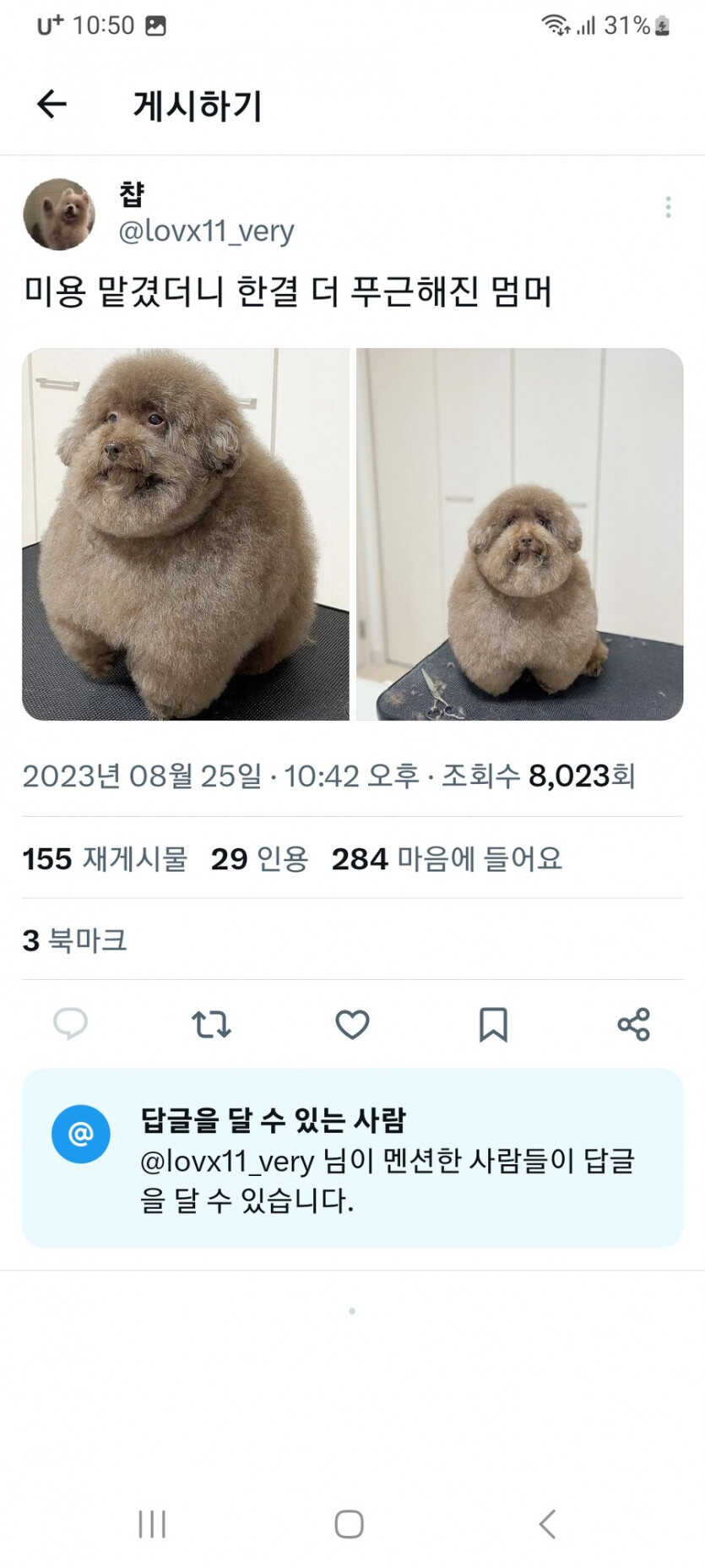The width and height of the screenshot is (705, 1568).
Task: Open the post's three-dot overflow menu
Action: (668, 207)
